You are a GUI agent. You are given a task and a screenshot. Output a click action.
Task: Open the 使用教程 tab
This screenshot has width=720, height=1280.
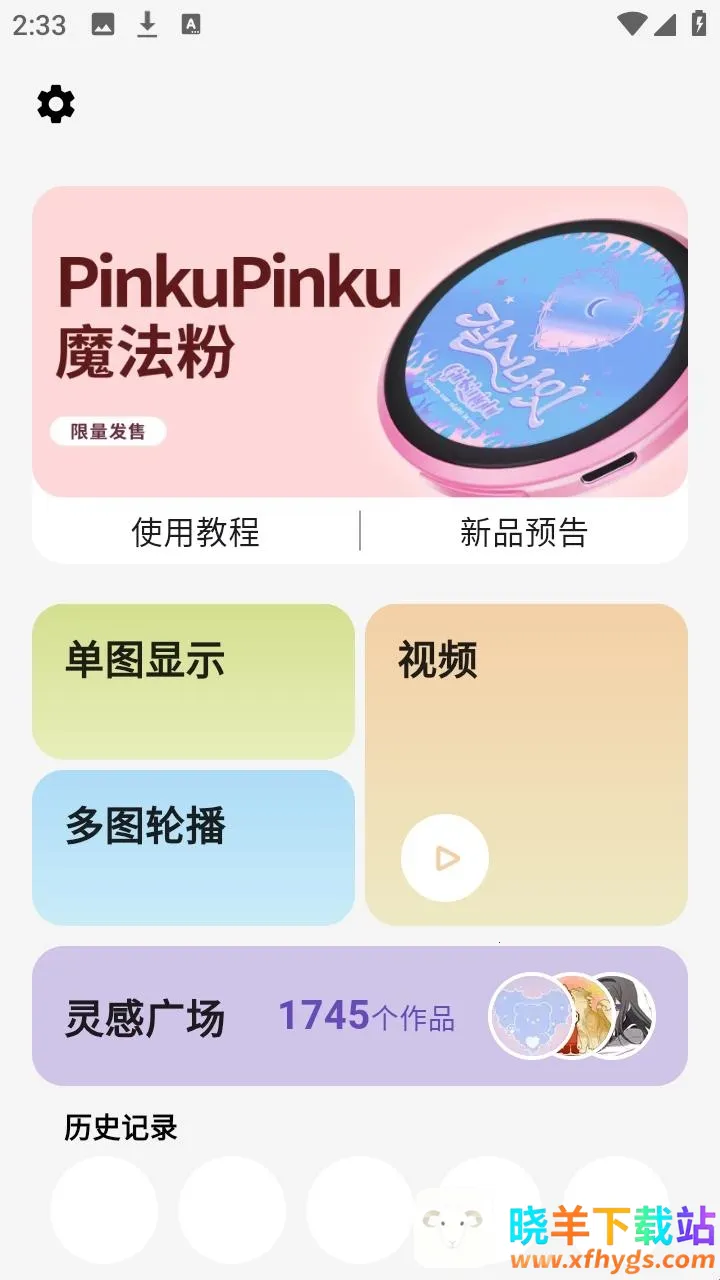195,533
